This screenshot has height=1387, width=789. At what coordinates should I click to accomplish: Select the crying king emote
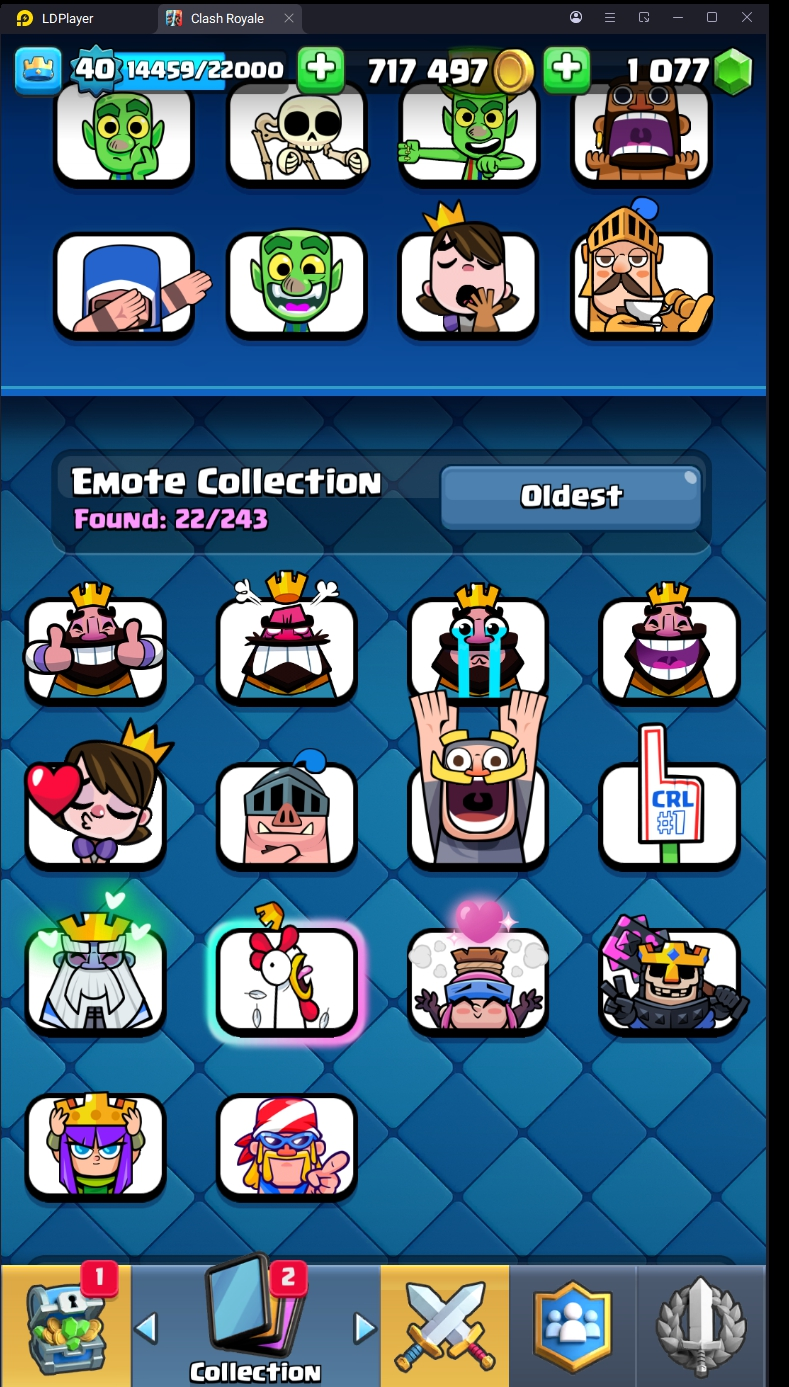pyautogui.click(x=478, y=647)
